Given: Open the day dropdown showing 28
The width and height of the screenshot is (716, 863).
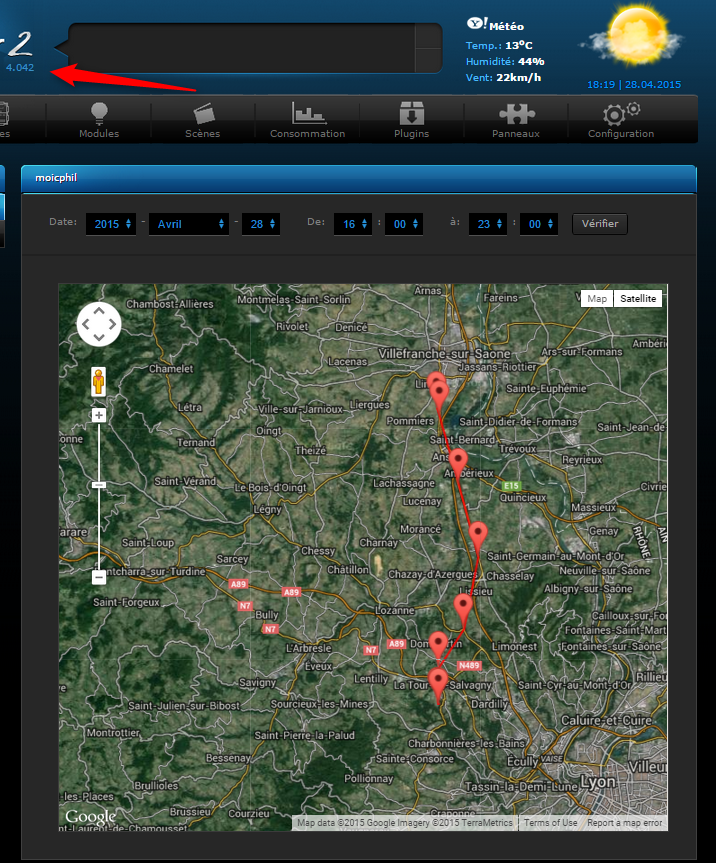Looking at the screenshot, I should pos(261,224).
